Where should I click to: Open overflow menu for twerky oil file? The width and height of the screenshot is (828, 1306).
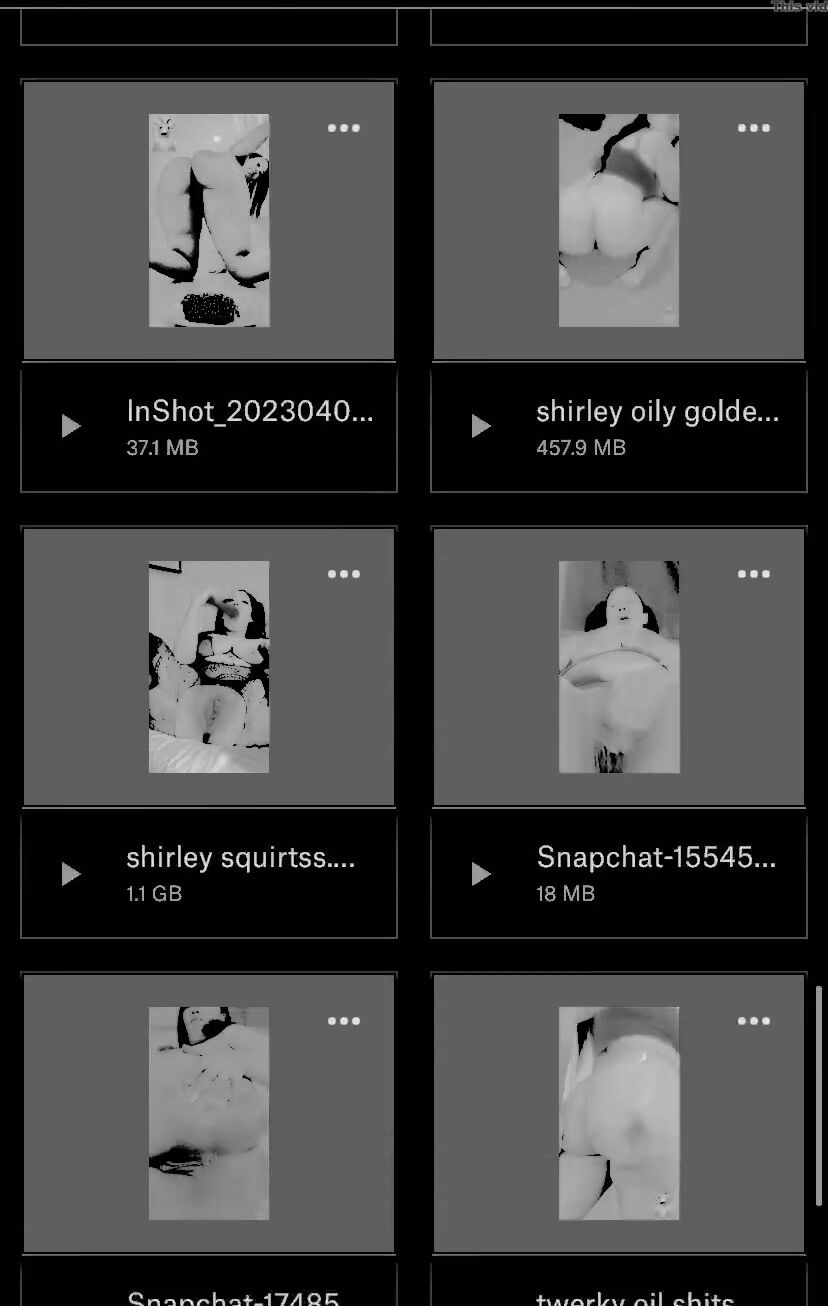pyautogui.click(x=753, y=1021)
